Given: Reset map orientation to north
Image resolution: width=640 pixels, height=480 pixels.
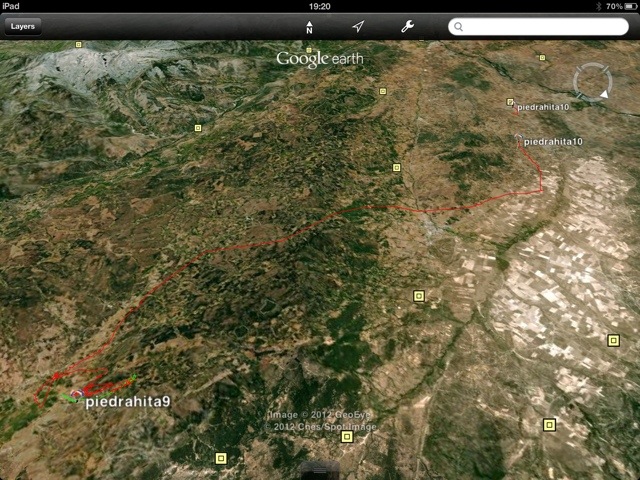Looking at the screenshot, I should click(x=309, y=27).
